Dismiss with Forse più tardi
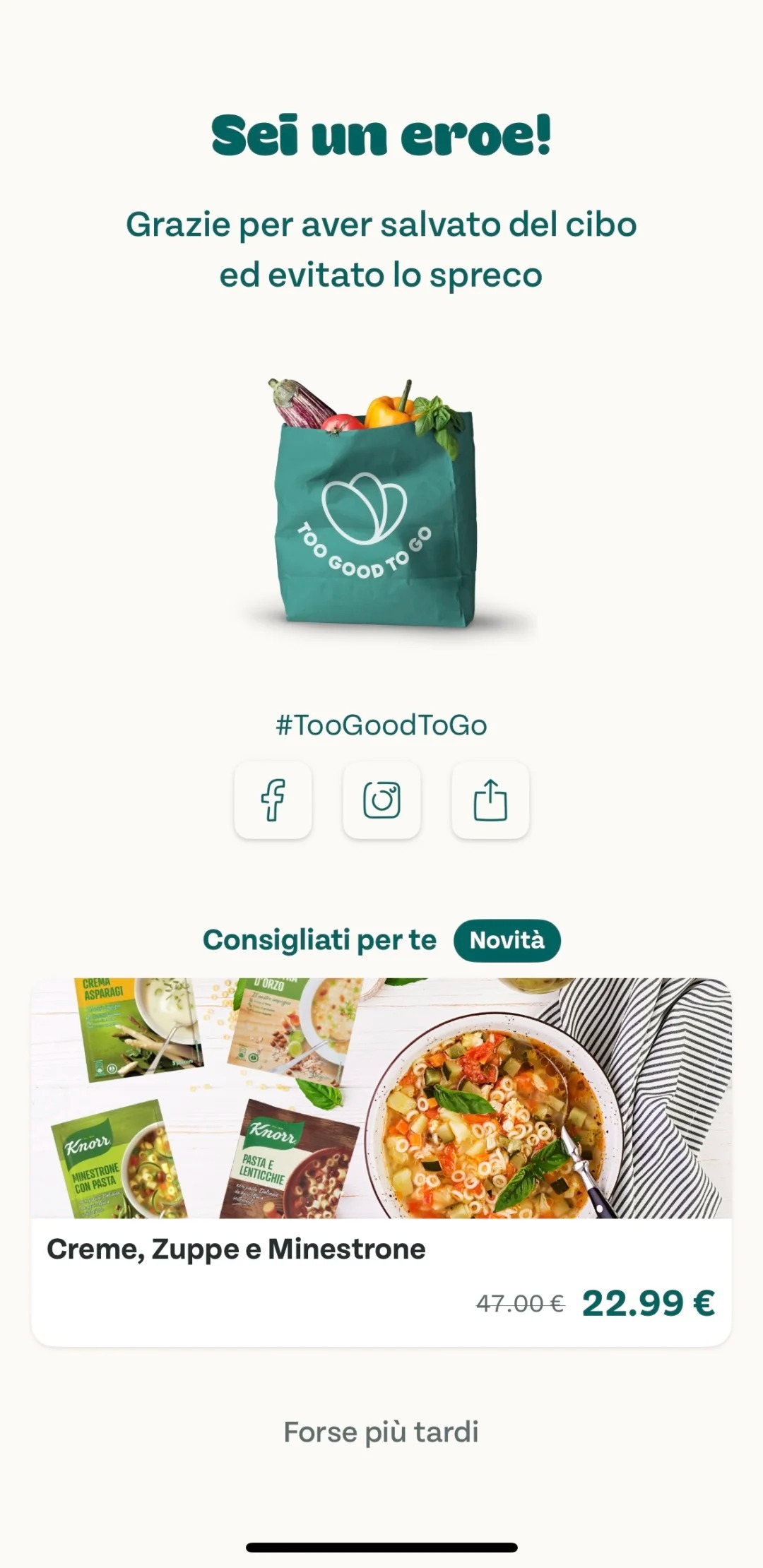763x1568 pixels. (381, 1432)
